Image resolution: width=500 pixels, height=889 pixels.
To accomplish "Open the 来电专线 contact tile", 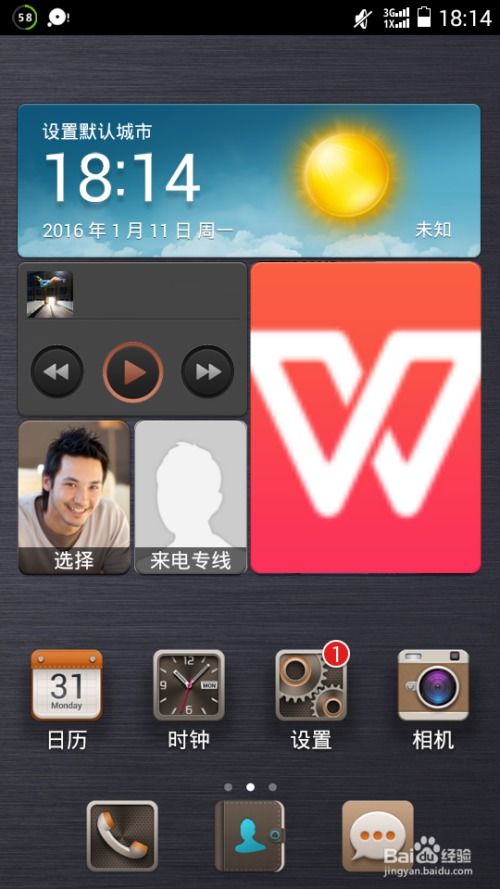I will (190, 497).
